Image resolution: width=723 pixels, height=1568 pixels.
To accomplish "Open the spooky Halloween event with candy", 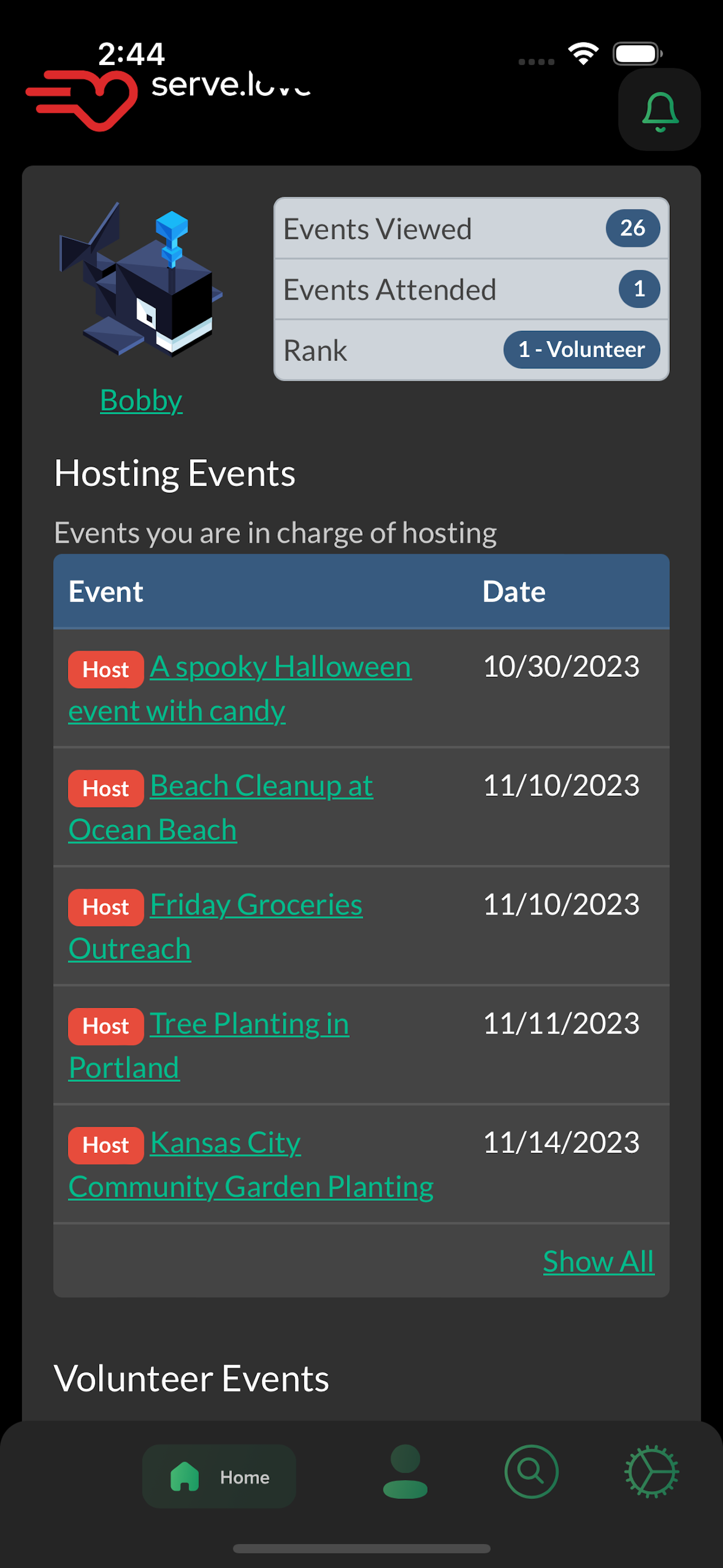I will pyautogui.click(x=240, y=689).
